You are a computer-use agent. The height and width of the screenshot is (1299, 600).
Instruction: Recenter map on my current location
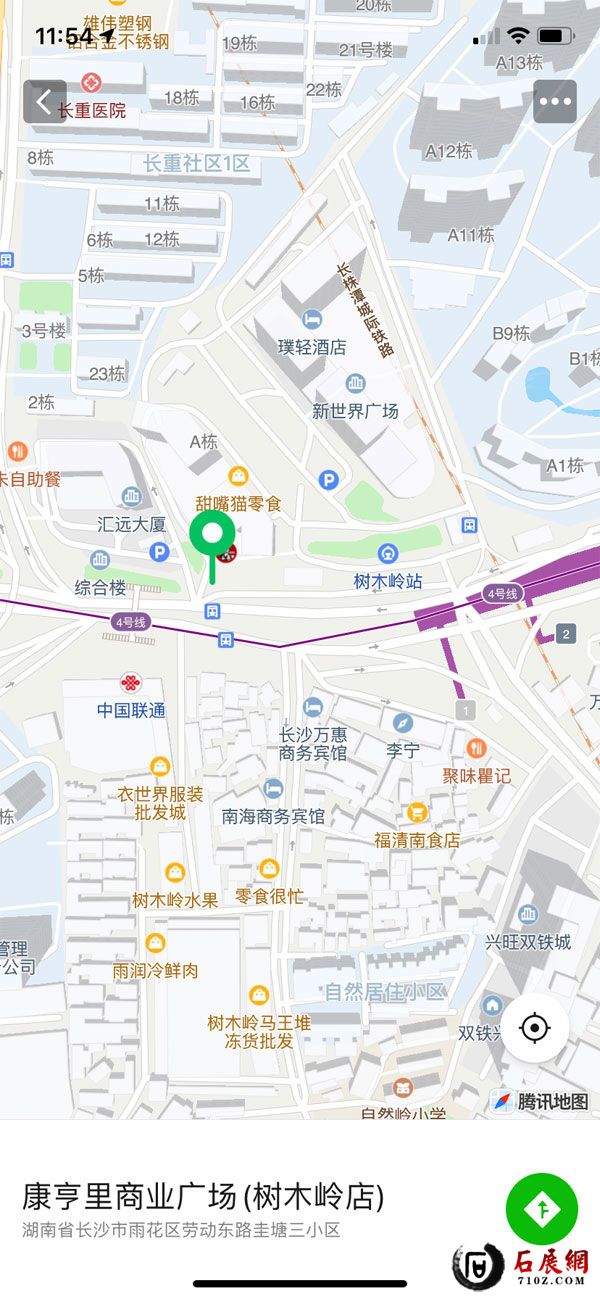coord(535,1027)
